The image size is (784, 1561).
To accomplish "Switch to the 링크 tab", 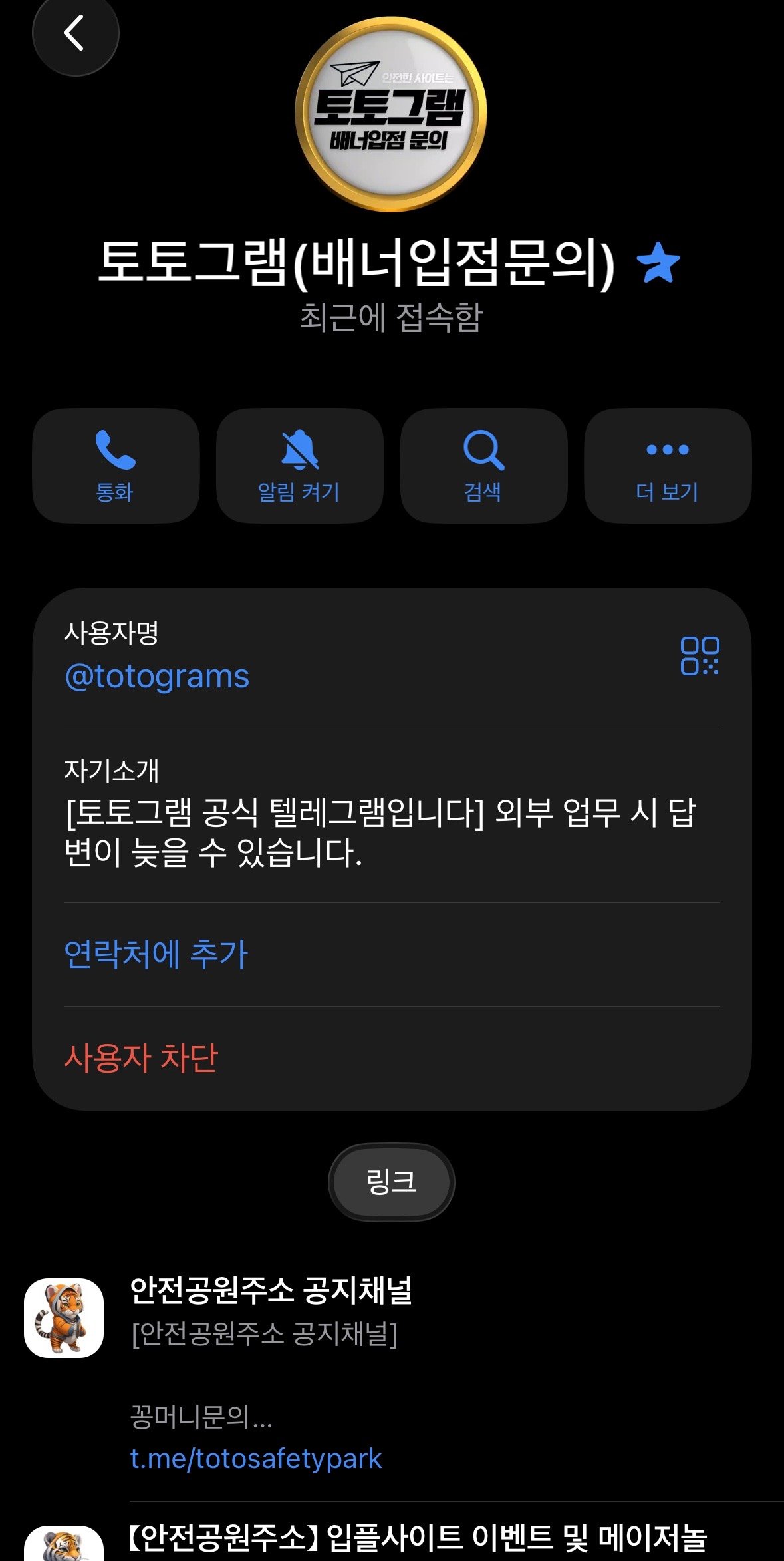I will (391, 1182).
